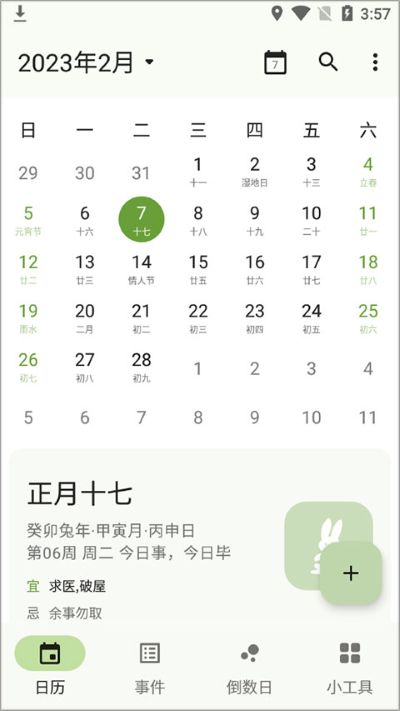Image resolution: width=400 pixels, height=711 pixels.
Task: Add a new event with the plus button
Action: (x=351, y=573)
